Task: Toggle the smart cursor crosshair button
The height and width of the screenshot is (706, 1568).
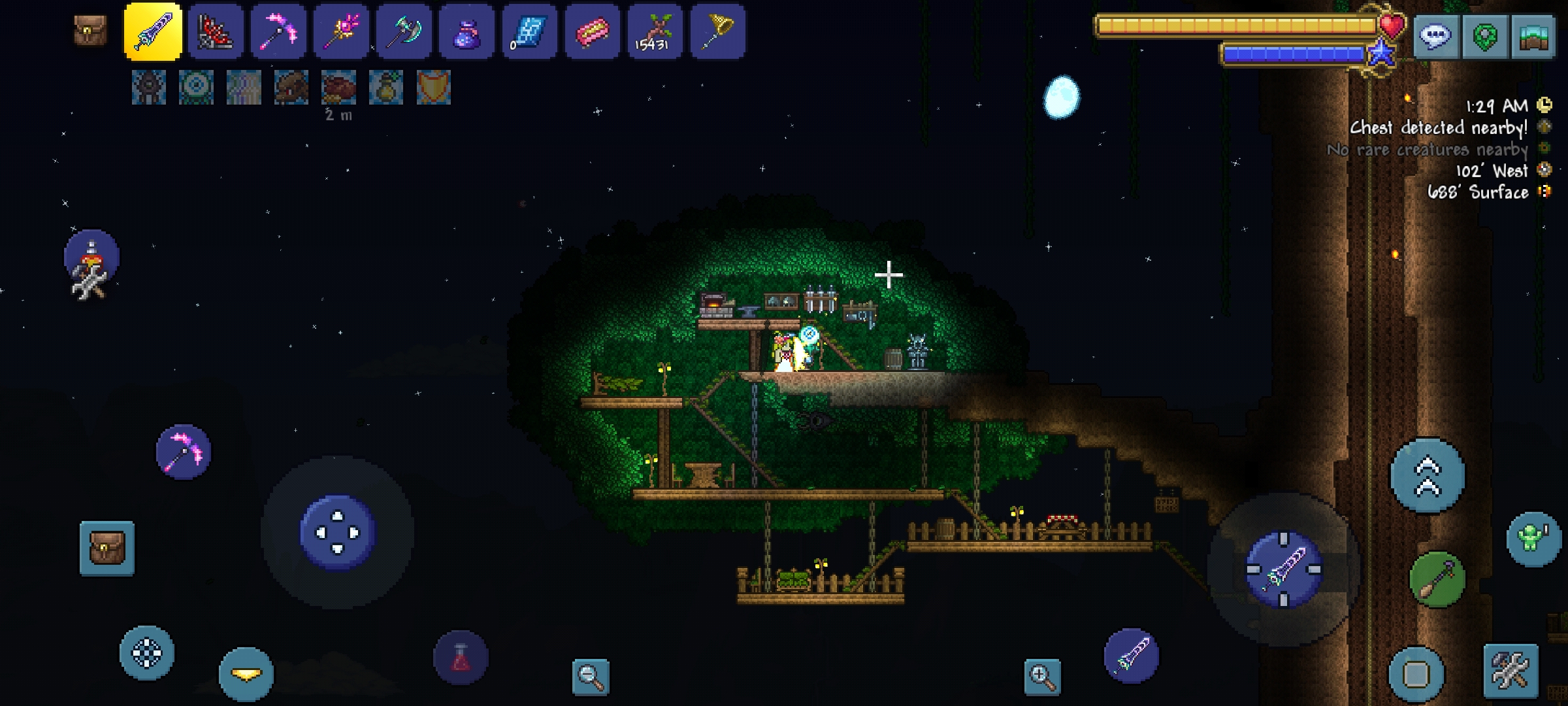Action: click(x=147, y=652)
